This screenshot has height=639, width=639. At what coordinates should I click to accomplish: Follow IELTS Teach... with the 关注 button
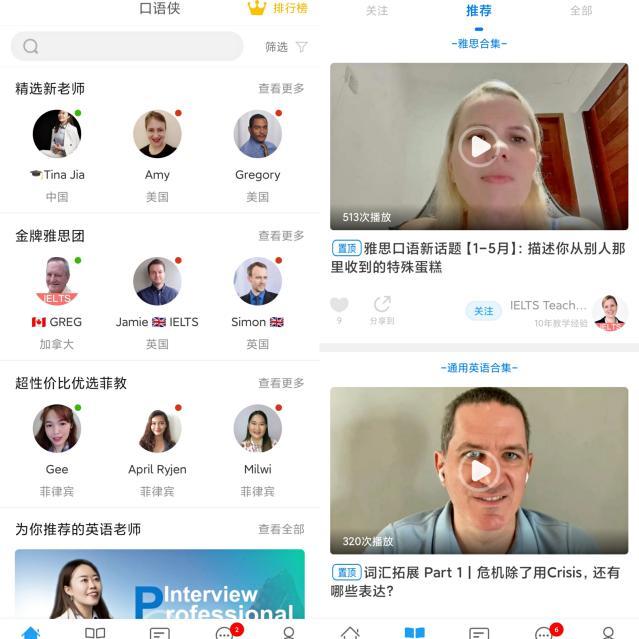483,311
